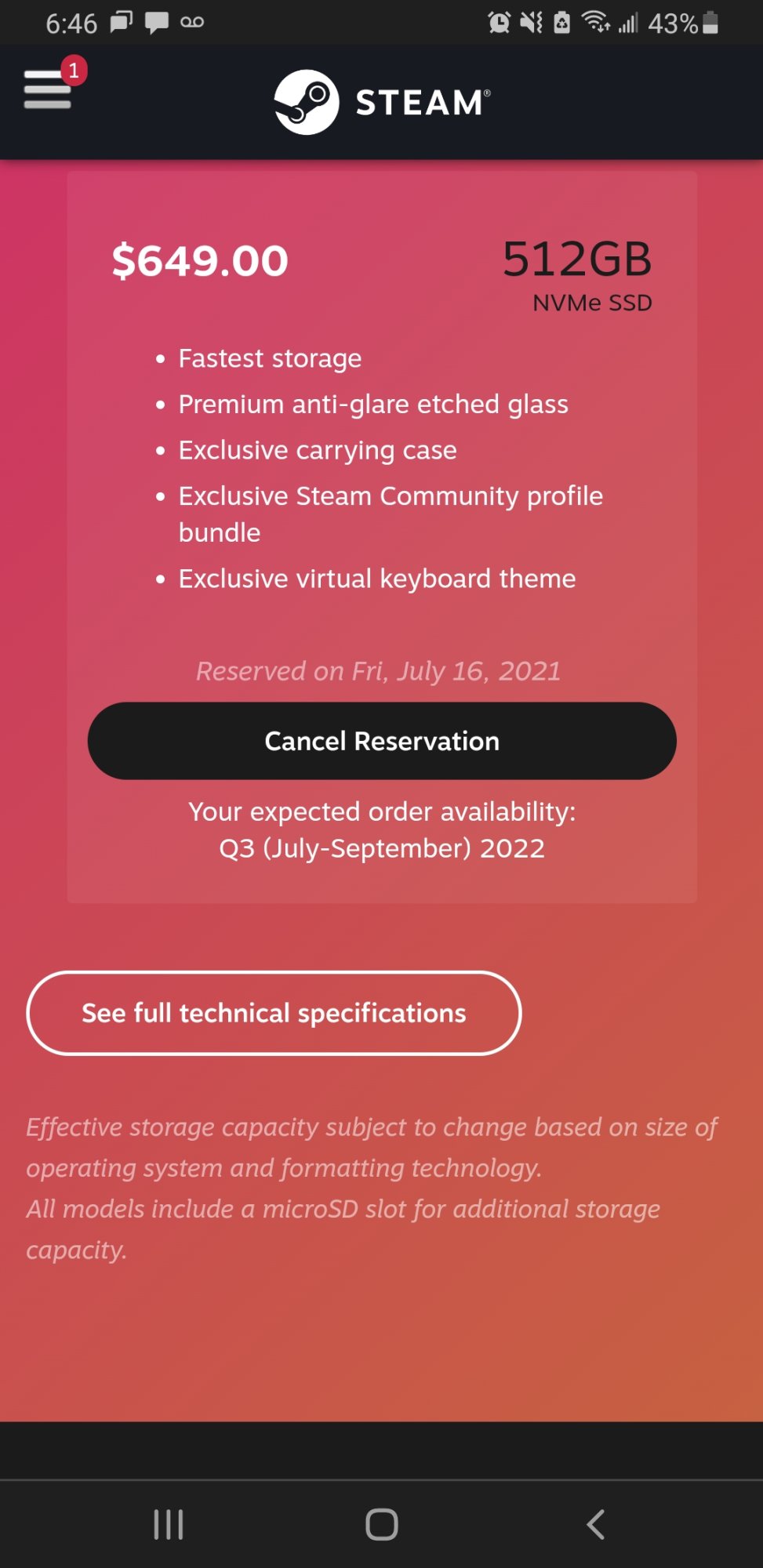The height and width of the screenshot is (1568, 763).
Task: Open recent apps from the navigation bar
Action: click(x=168, y=1525)
